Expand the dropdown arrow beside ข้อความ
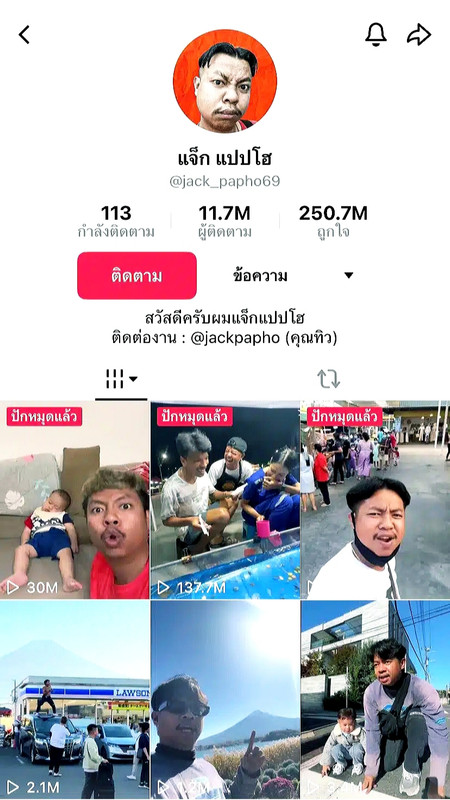The image size is (450, 800). (x=348, y=276)
